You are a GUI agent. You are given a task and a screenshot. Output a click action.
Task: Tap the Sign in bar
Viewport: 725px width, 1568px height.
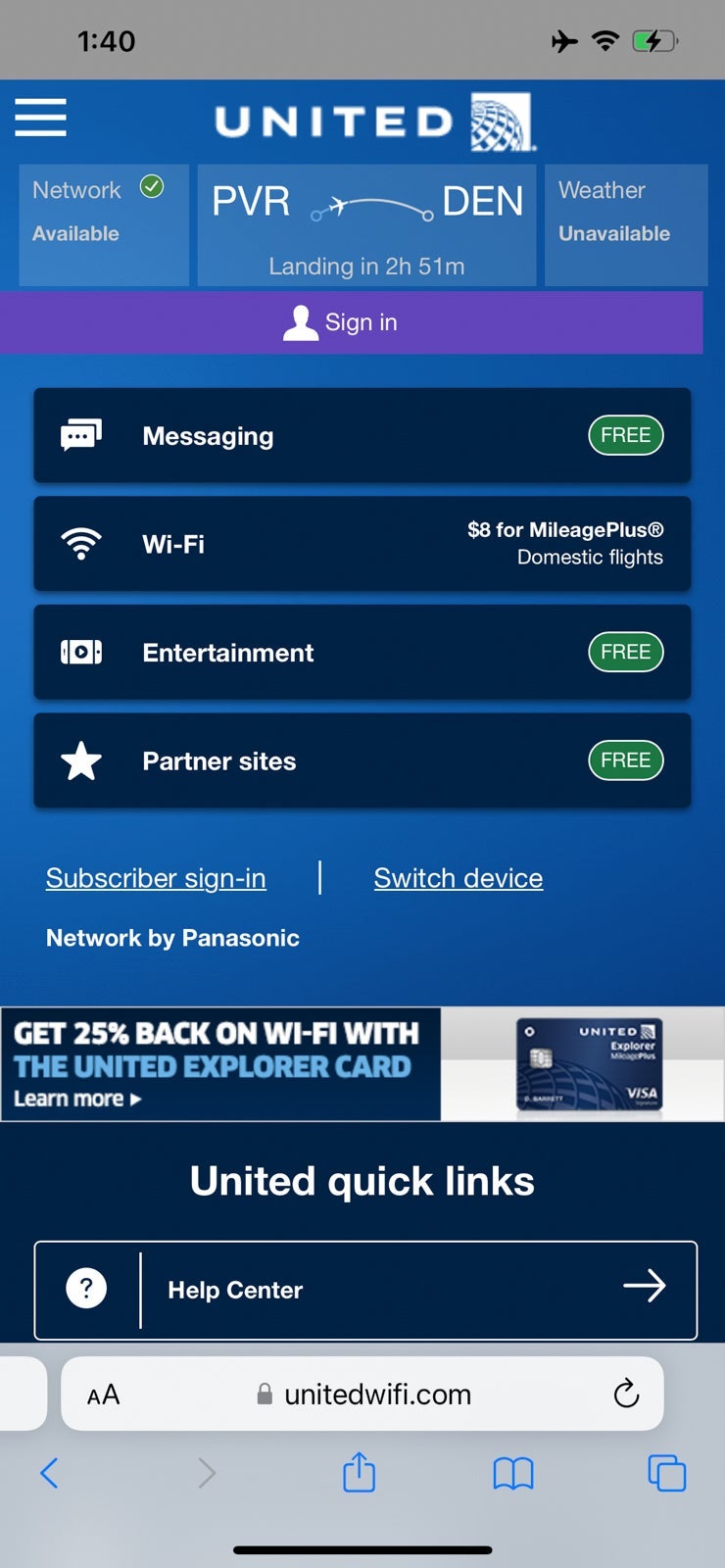[351, 322]
